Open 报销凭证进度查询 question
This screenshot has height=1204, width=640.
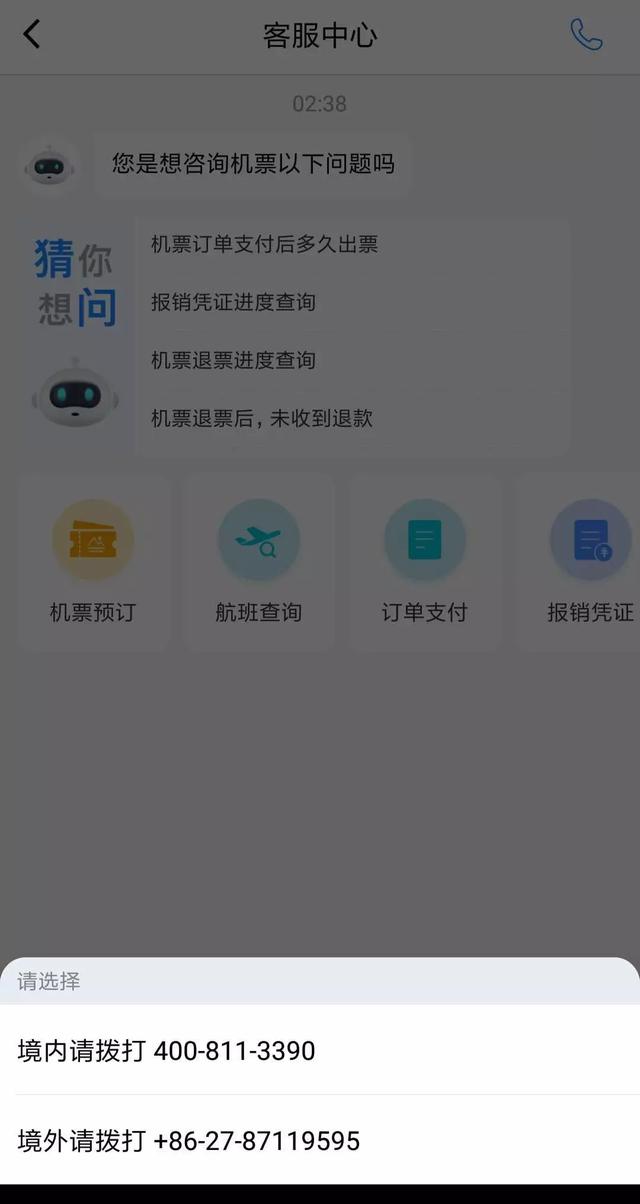(x=233, y=302)
